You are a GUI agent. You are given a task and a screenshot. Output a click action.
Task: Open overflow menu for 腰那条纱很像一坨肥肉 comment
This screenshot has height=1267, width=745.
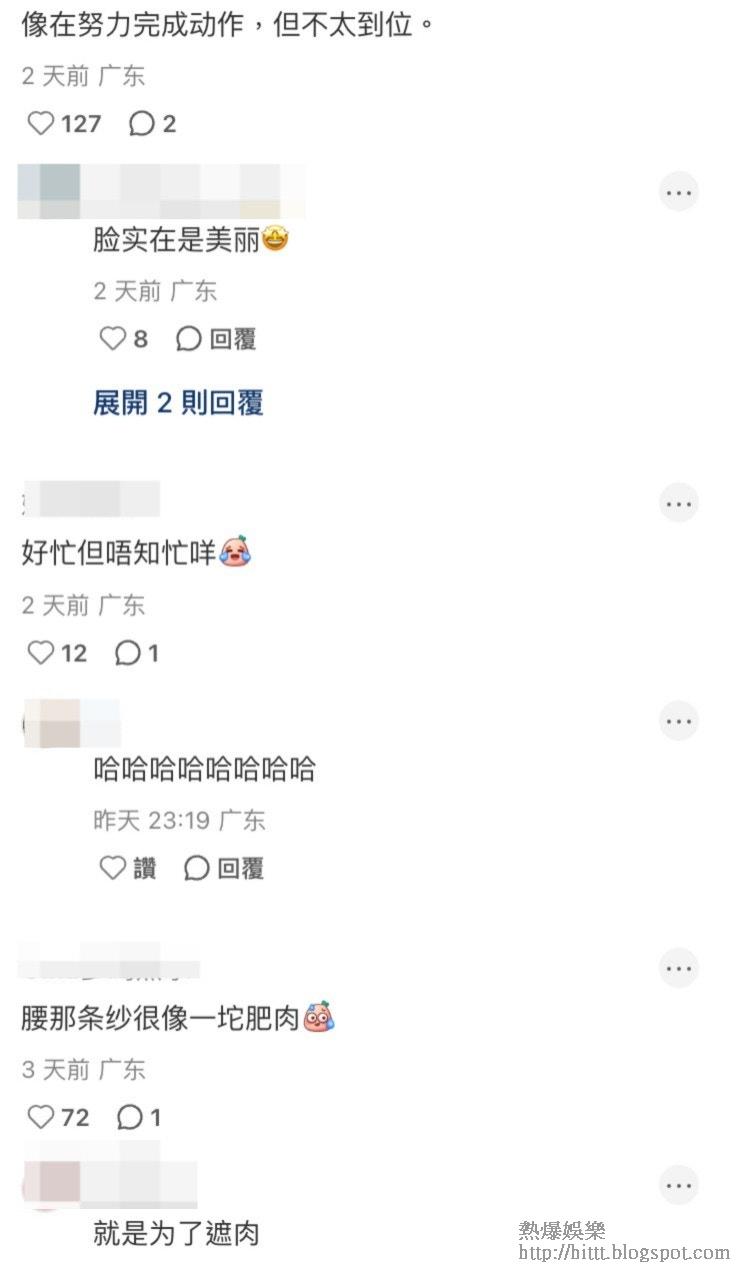click(x=678, y=968)
